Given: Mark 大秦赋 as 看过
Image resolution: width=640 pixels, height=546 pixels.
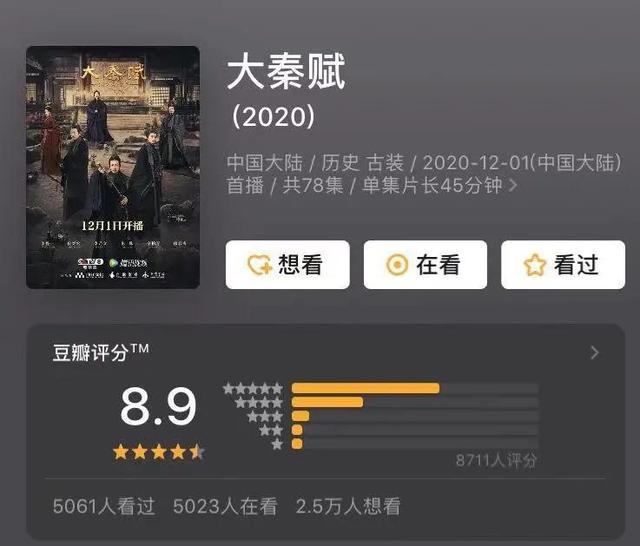Looking at the screenshot, I should coord(562,265).
